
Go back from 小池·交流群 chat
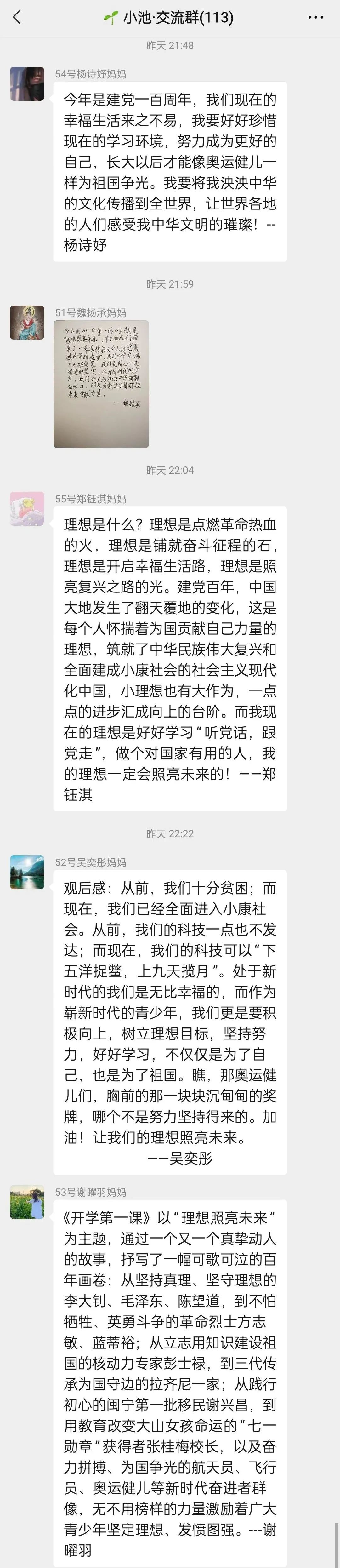[x=17, y=17]
